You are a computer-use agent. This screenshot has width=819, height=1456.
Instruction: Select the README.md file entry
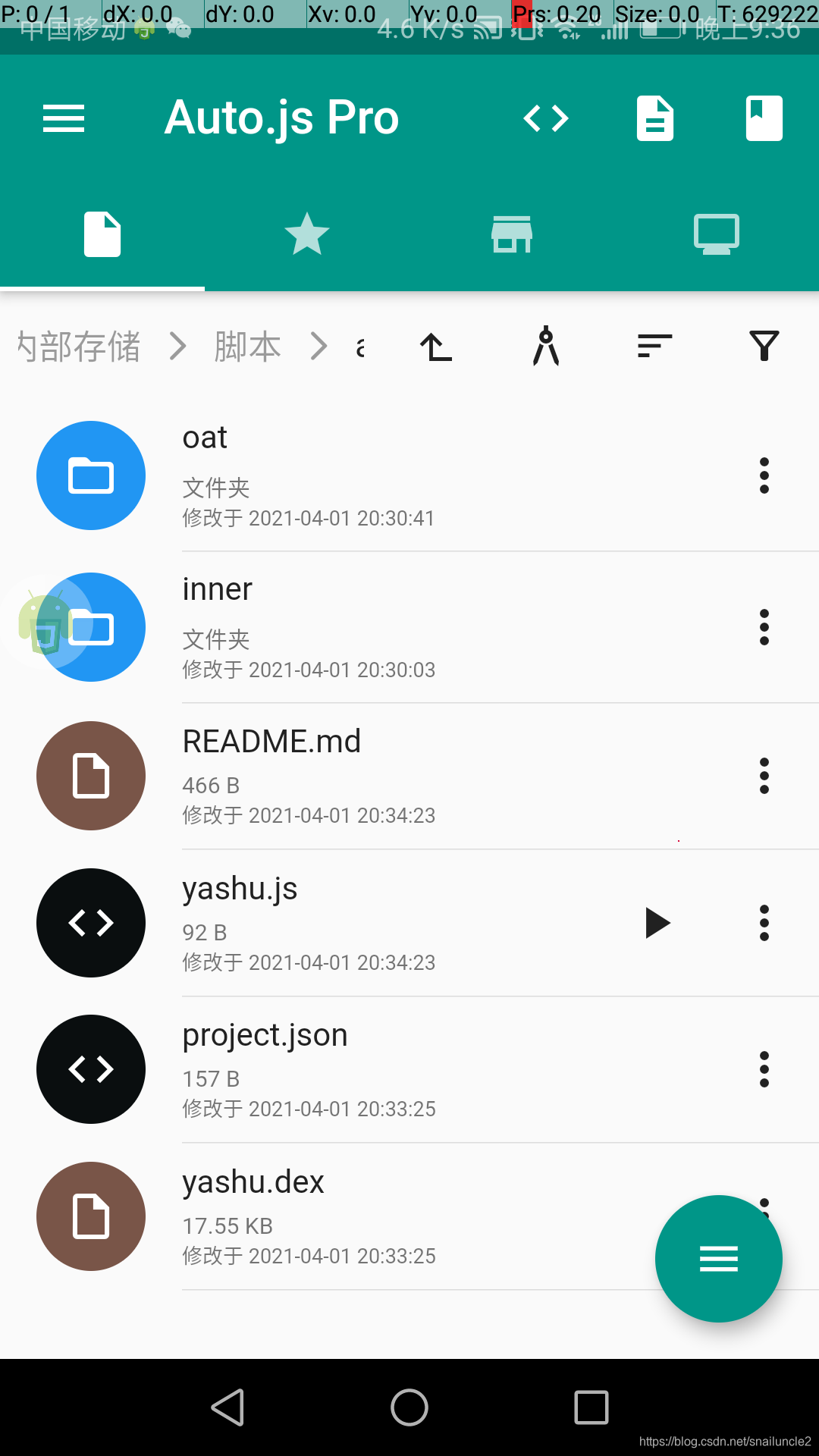[x=341, y=775]
